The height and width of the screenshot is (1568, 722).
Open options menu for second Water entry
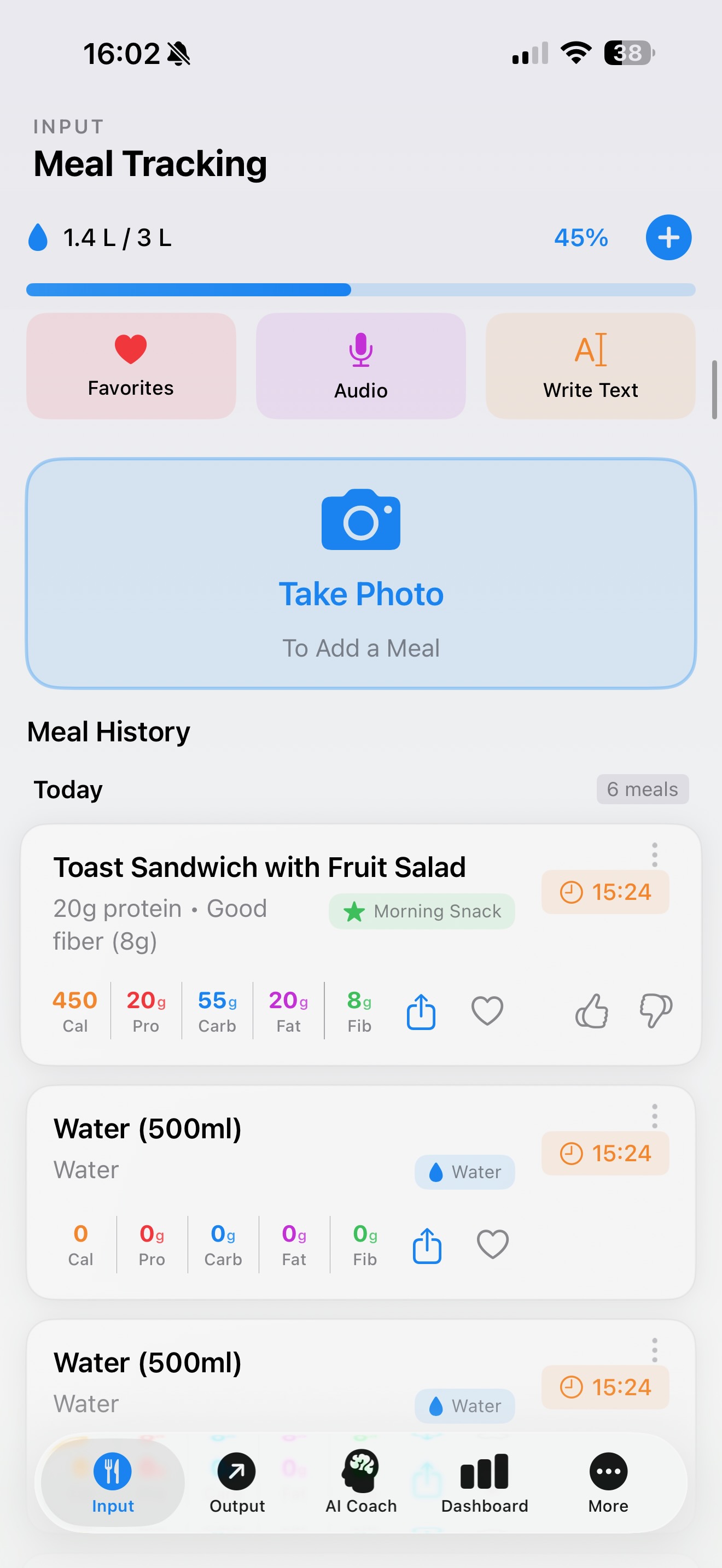click(x=654, y=1349)
